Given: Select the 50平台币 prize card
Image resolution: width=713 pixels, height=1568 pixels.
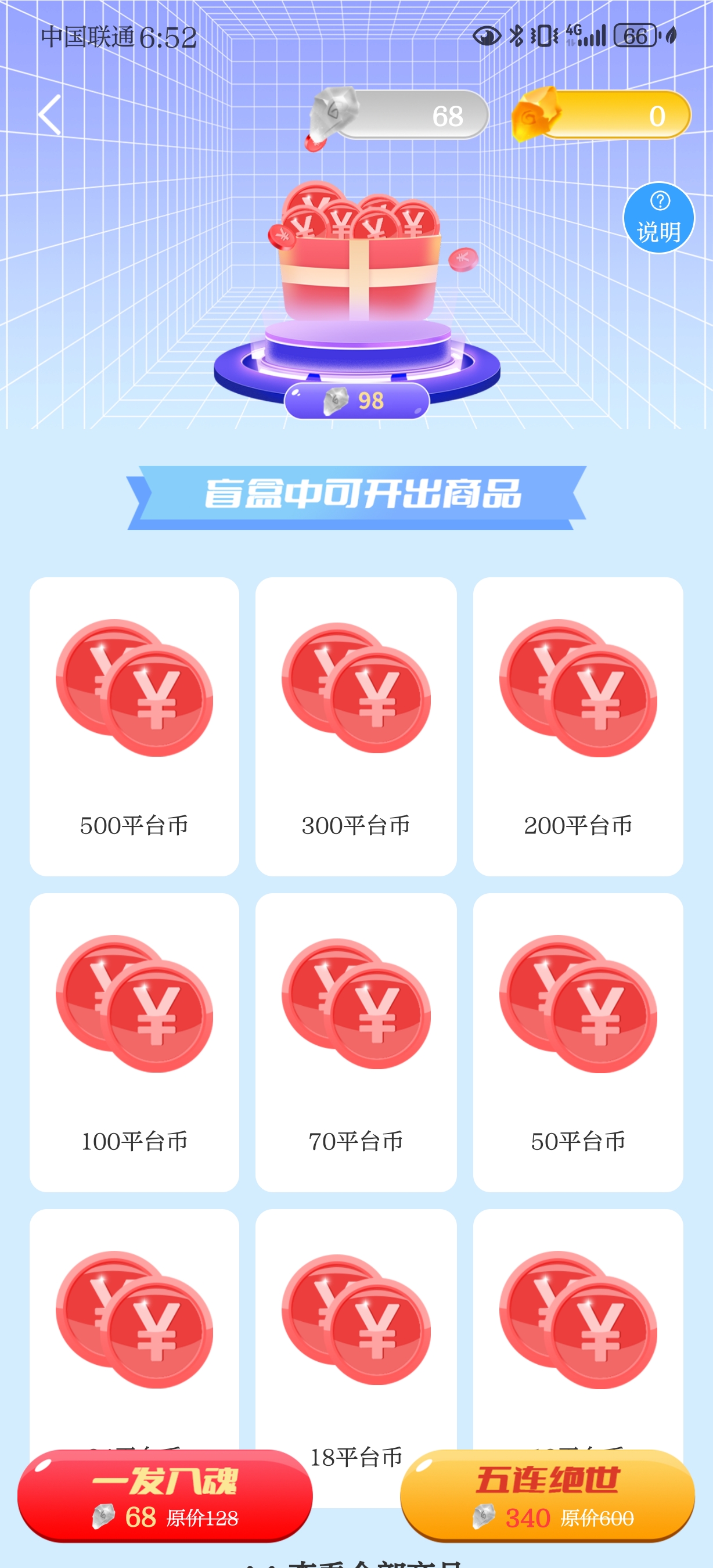Looking at the screenshot, I should (578, 1041).
